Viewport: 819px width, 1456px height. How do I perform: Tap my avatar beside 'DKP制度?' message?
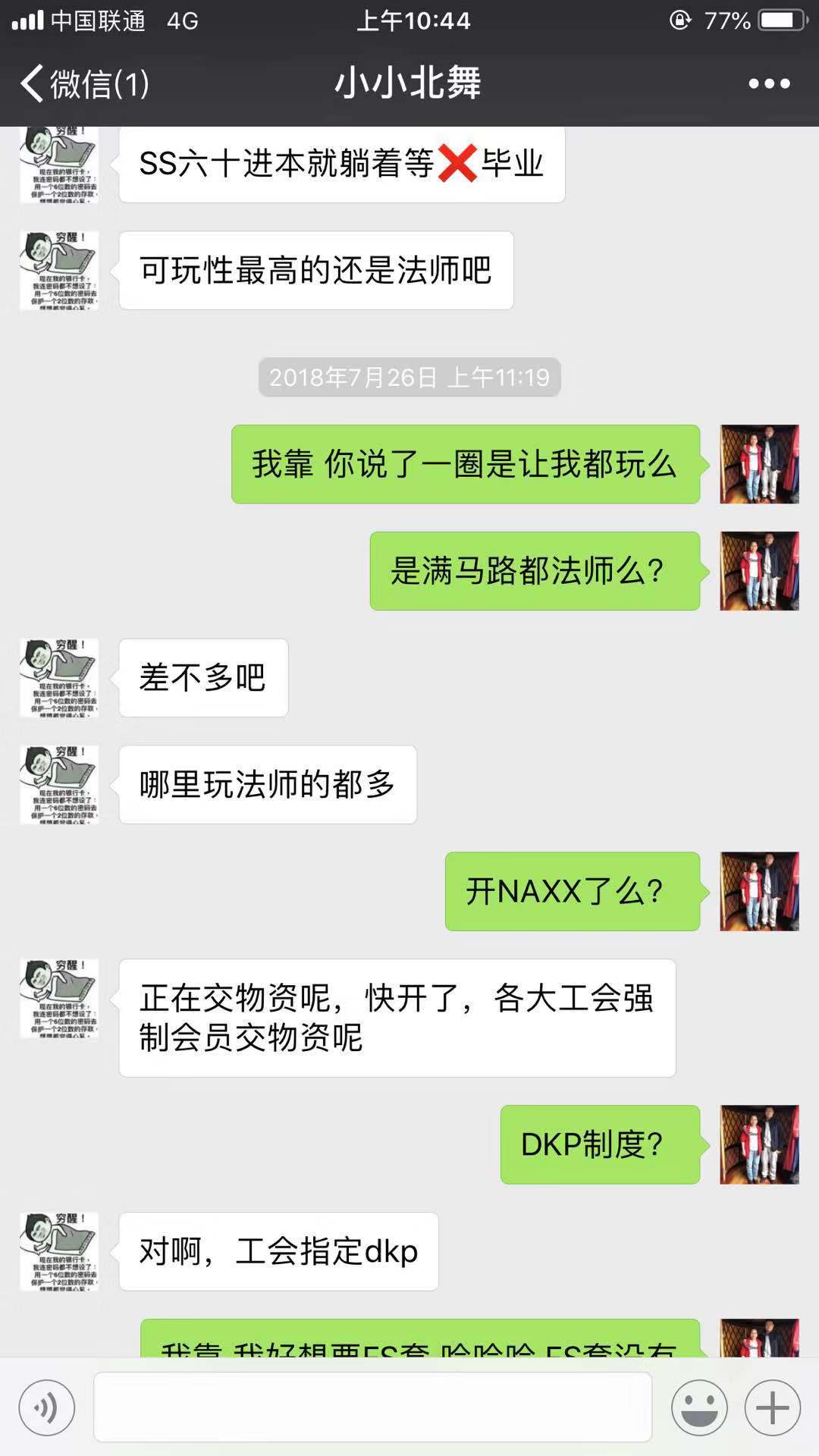(x=759, y=1144)
